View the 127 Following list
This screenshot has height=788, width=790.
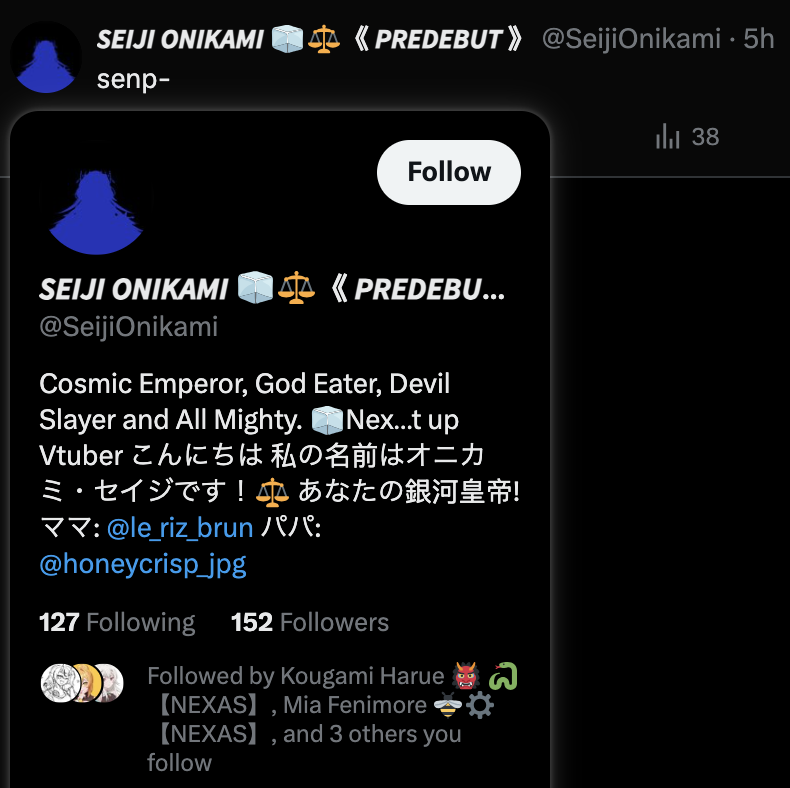point(117,622)
